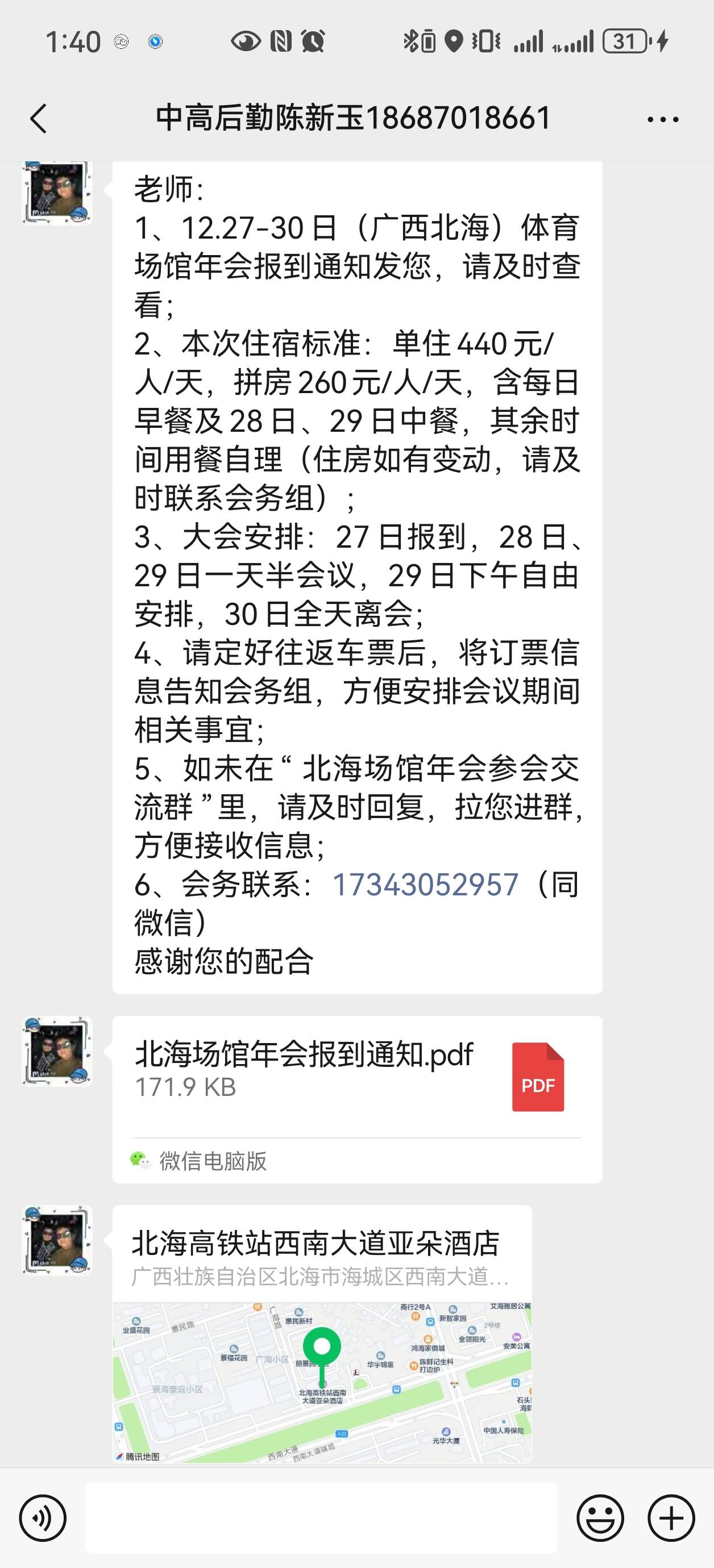View sender's avatar next to PDF message
The image size is (714, 1568).
tap(57, 1051)
